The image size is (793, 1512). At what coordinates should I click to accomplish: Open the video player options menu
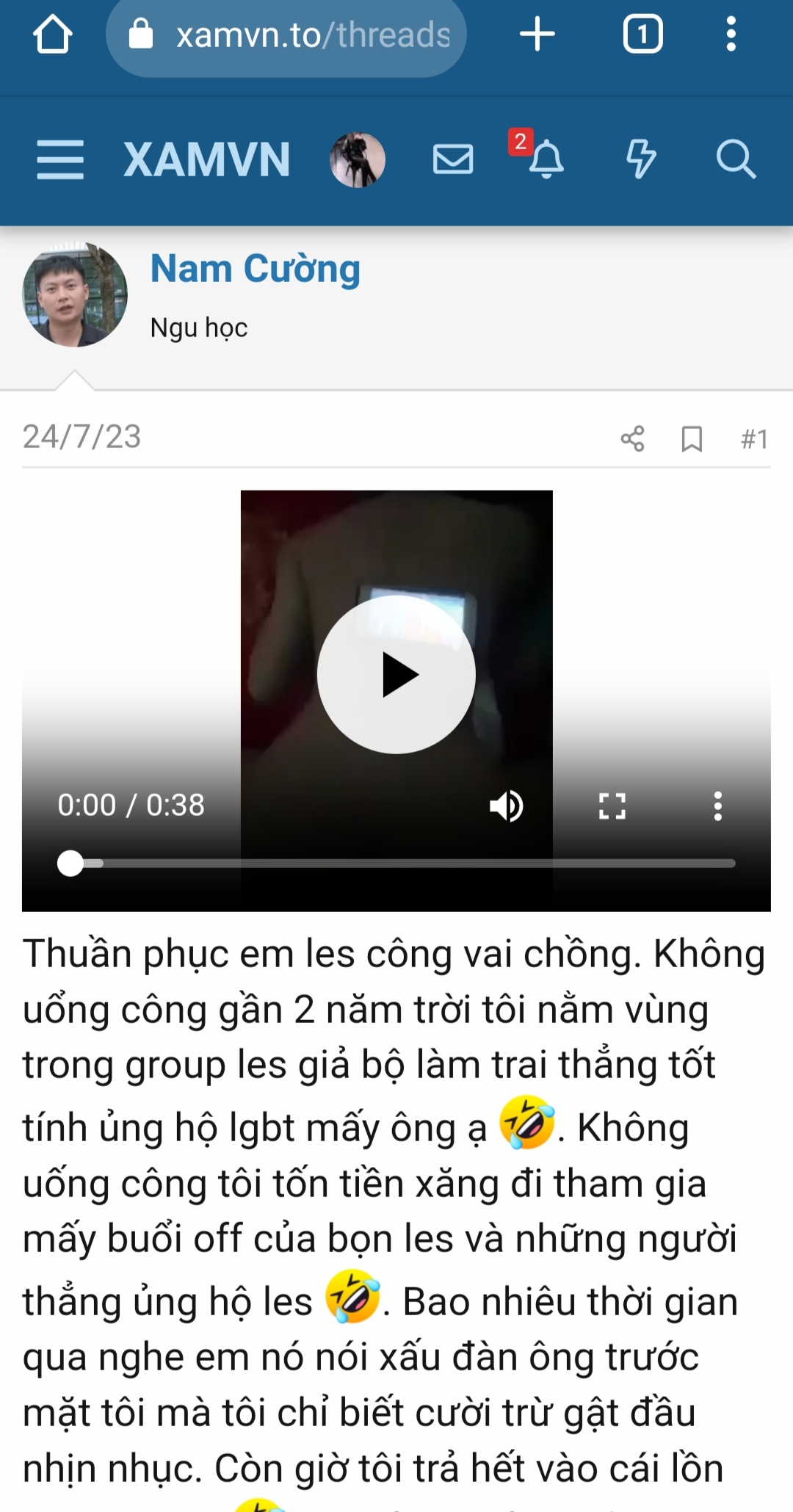tap(717, 806)
